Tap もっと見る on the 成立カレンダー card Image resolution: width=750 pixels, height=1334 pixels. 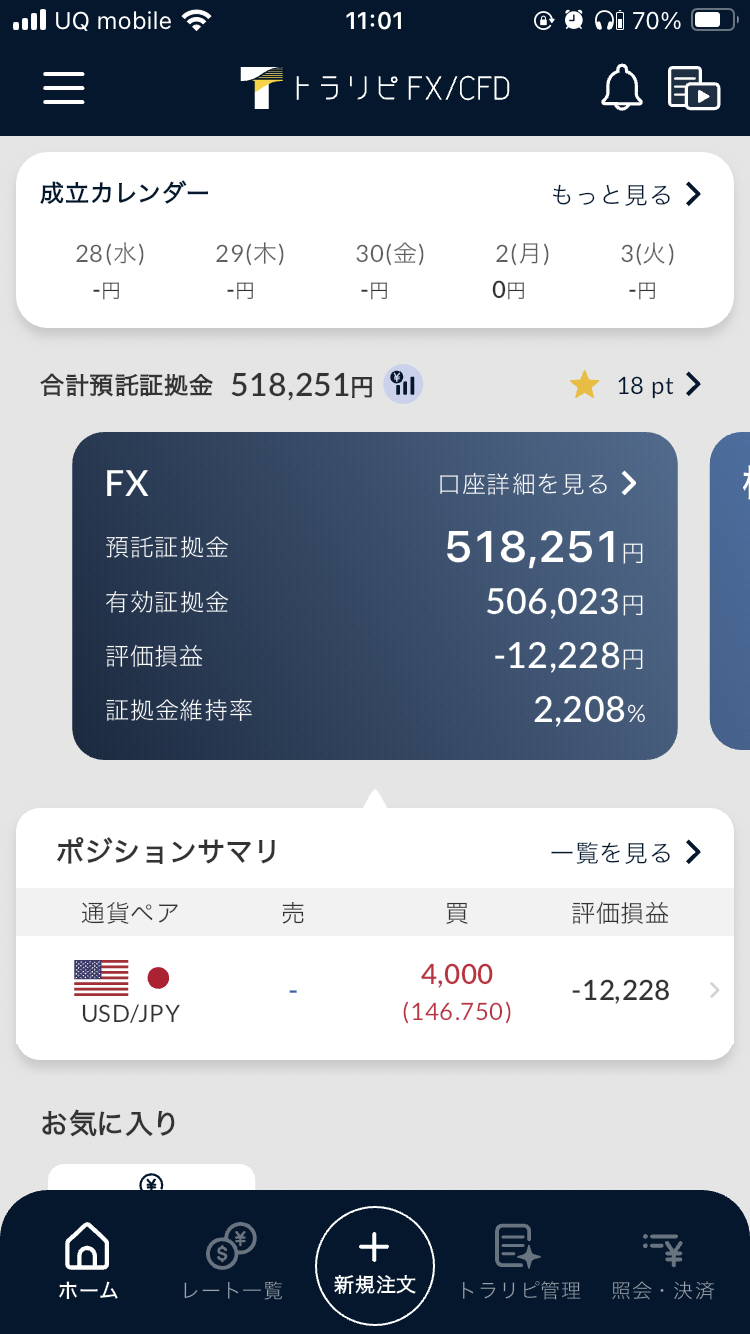[x=627, y=195]
